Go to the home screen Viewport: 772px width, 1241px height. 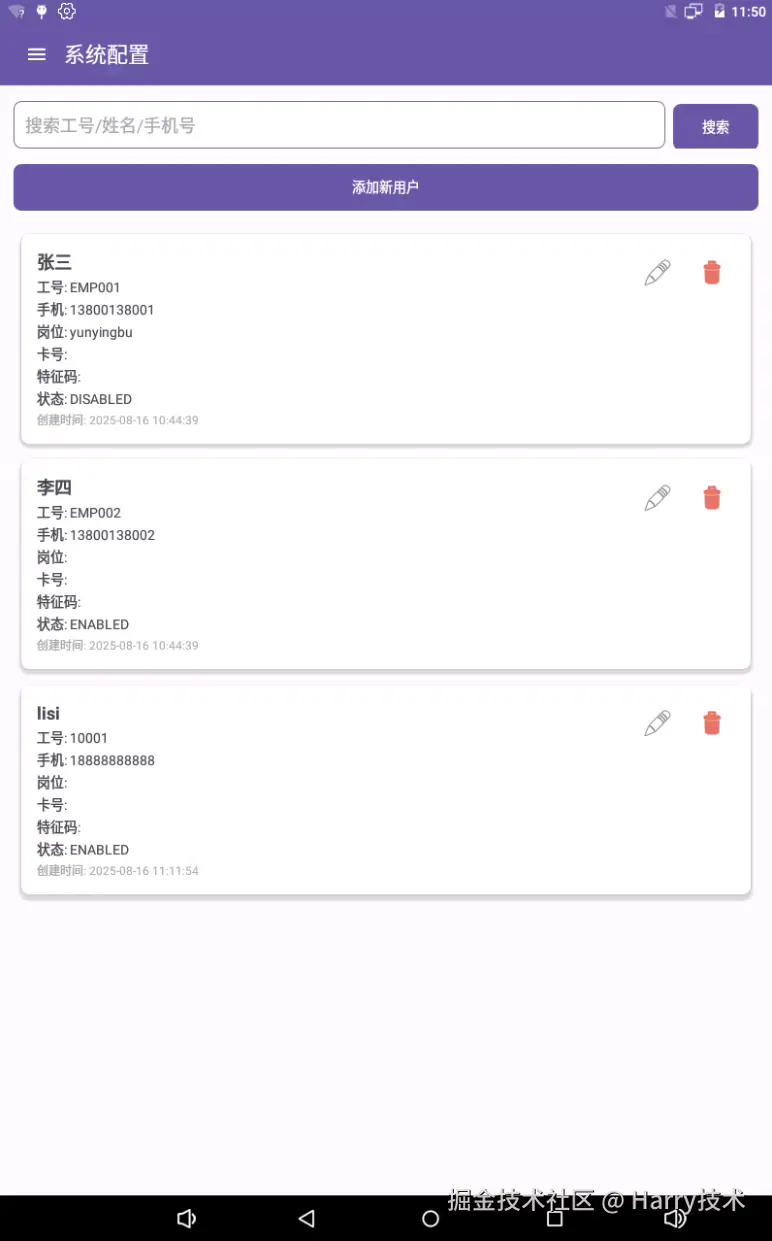tap(431, 1218)
